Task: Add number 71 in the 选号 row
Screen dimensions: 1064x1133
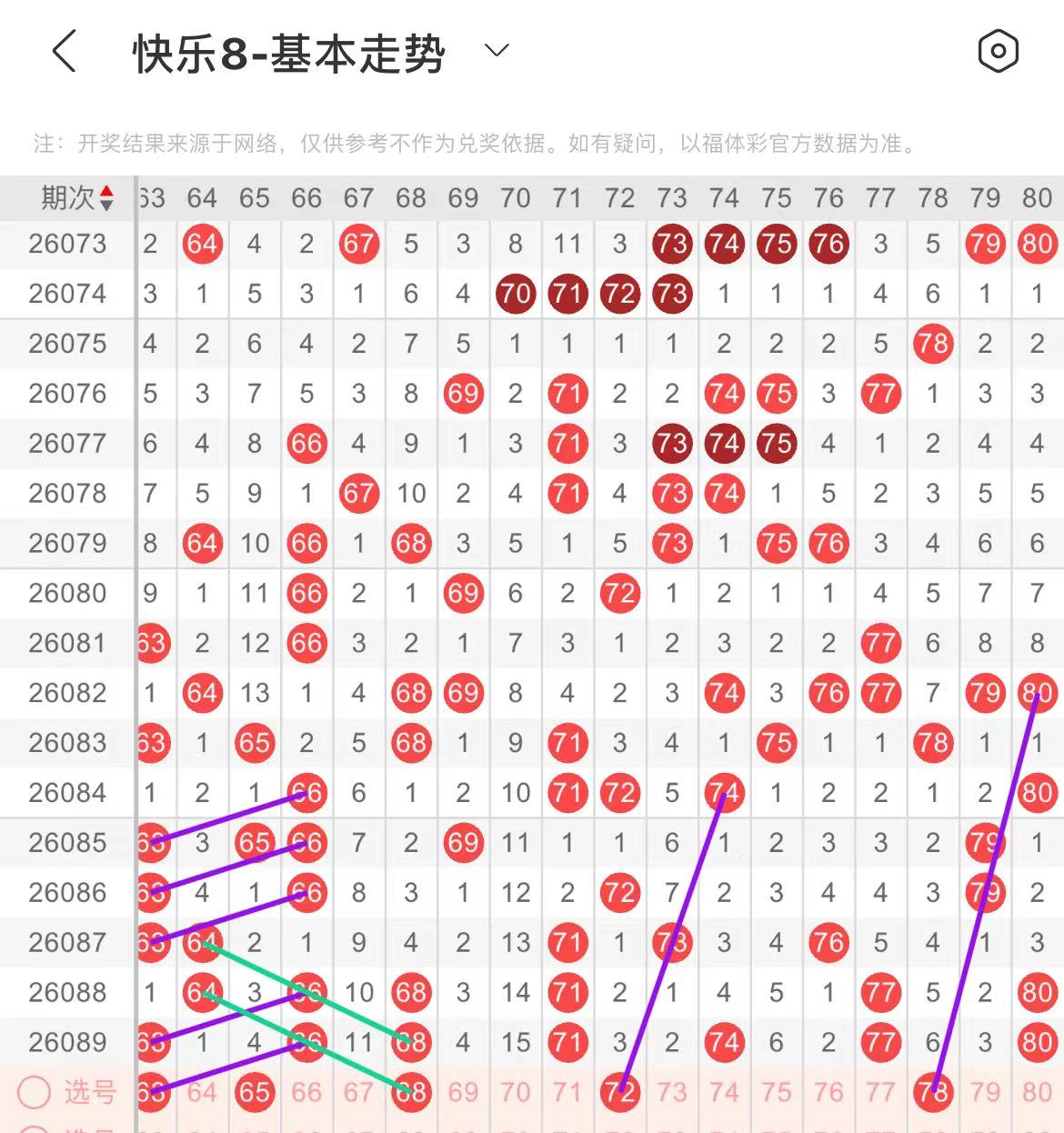Action: click(x=567, y=1092)
